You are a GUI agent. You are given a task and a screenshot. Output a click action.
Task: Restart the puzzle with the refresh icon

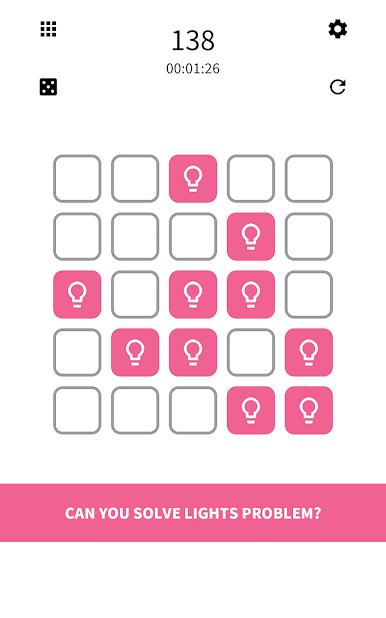pos(338,87)
